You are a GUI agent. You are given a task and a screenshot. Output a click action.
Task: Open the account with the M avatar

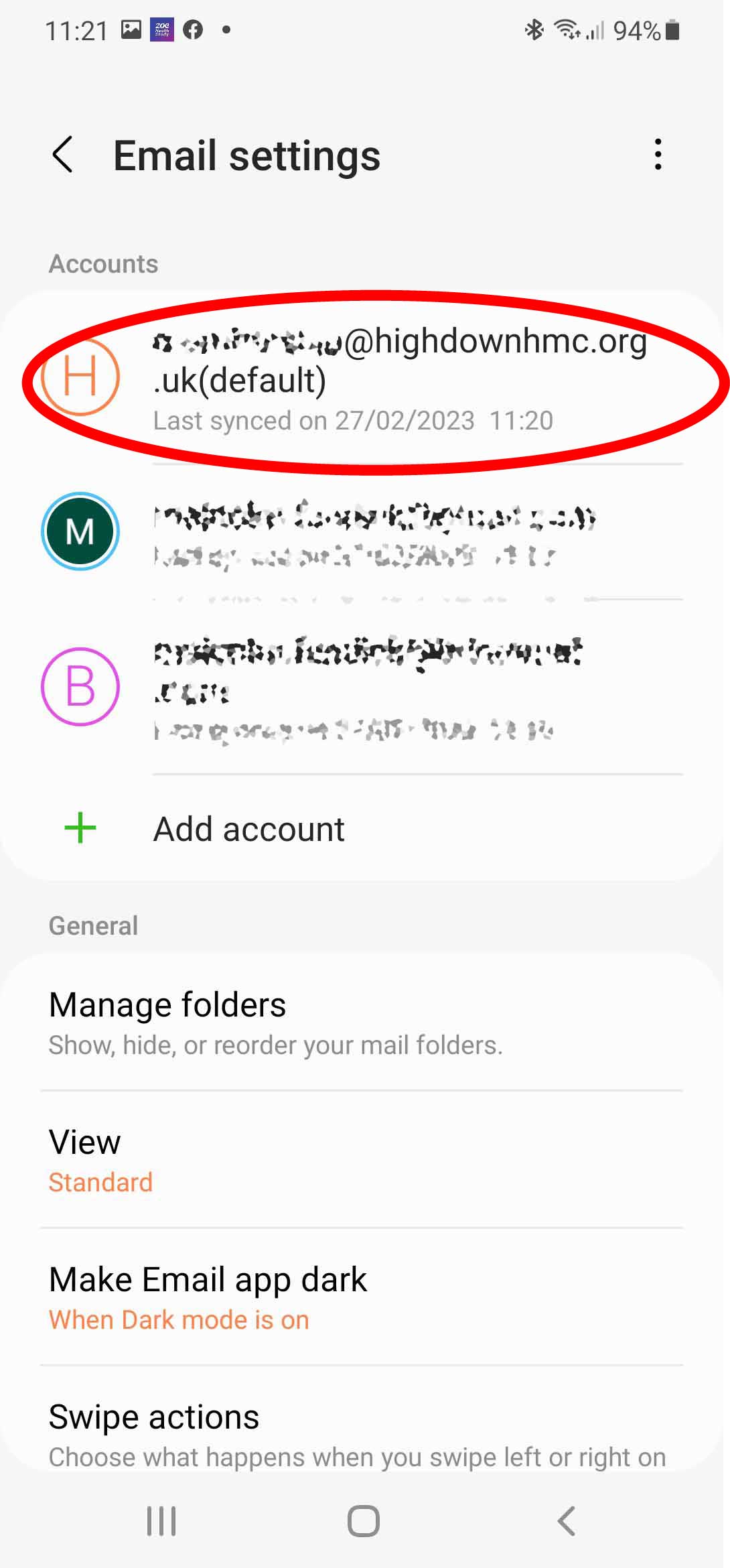365,532
